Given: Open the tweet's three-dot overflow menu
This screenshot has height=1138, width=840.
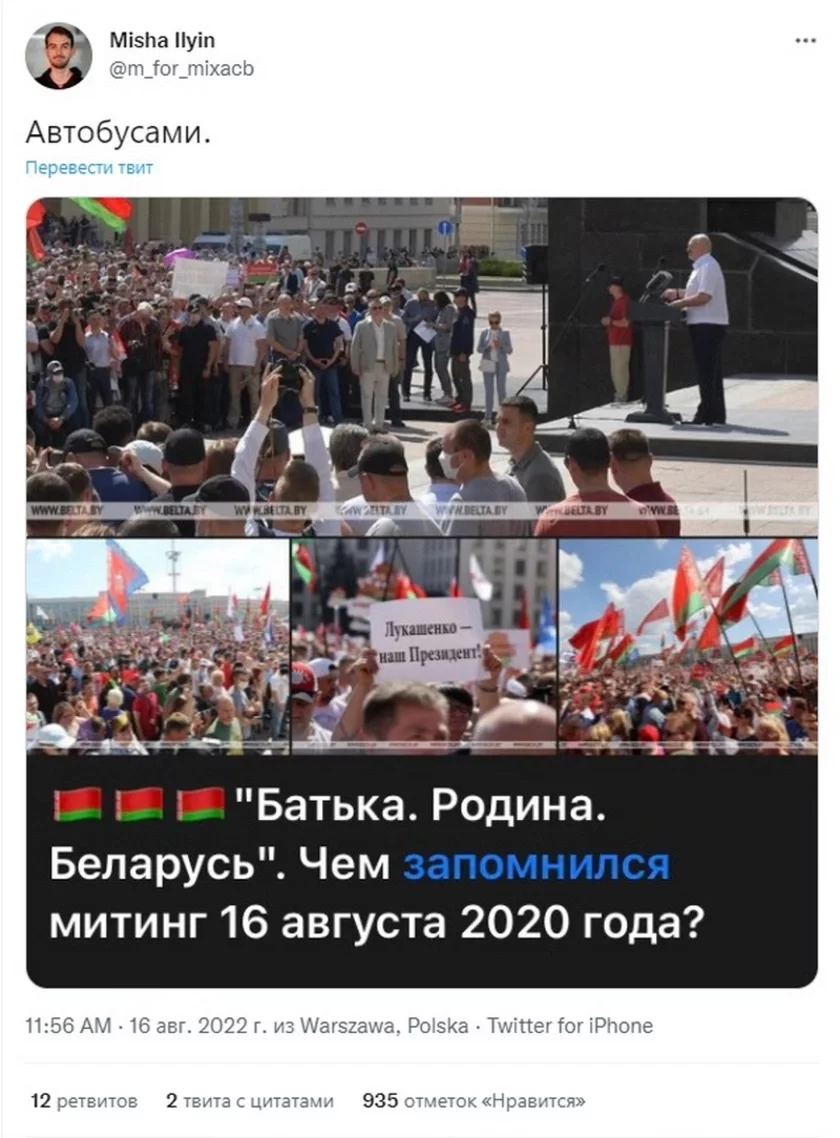Looking at the screenshot, I should tap(805, 41).
